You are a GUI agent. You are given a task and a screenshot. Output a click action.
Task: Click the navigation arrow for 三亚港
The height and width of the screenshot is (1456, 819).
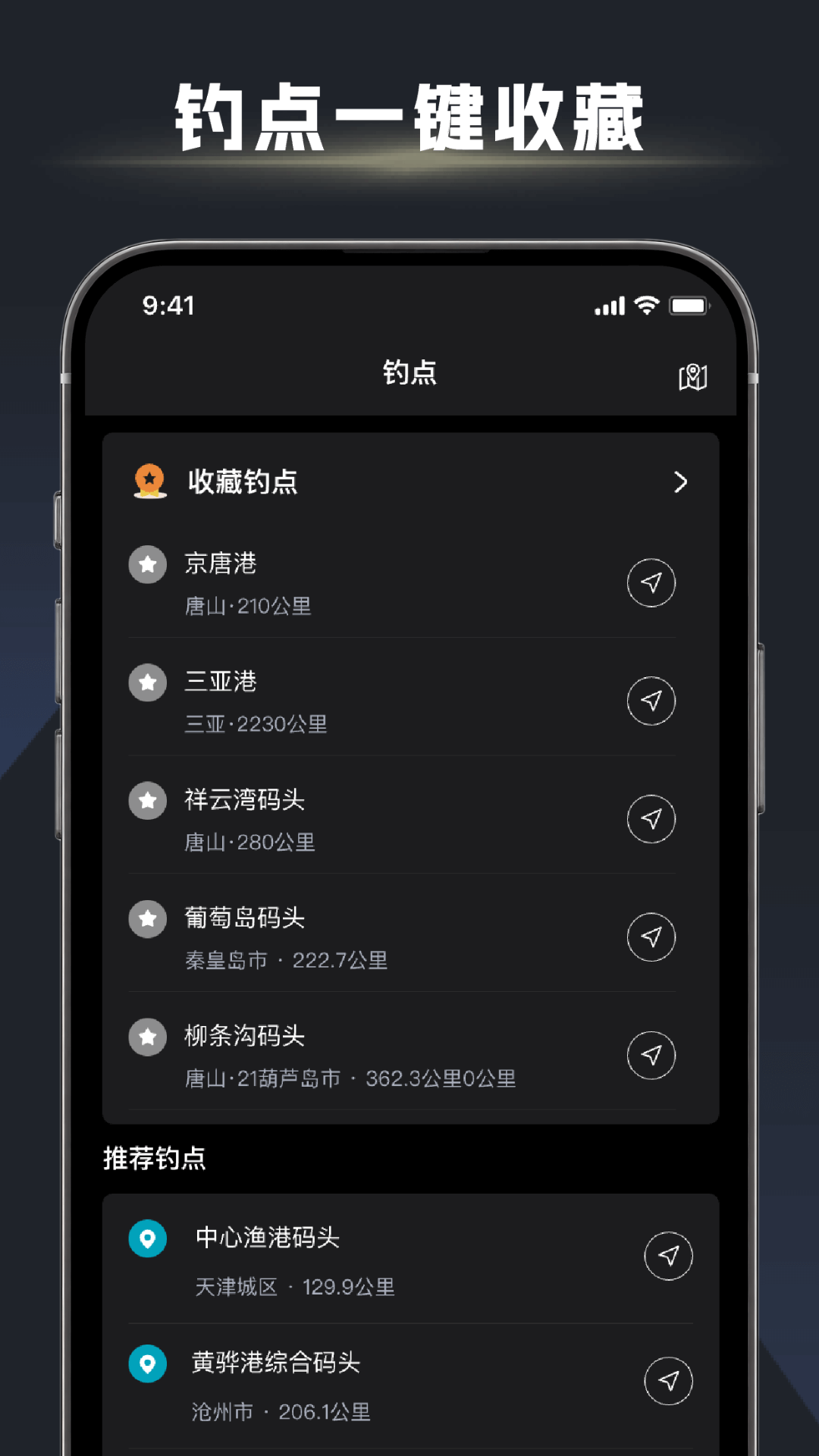tap(651, 701)
